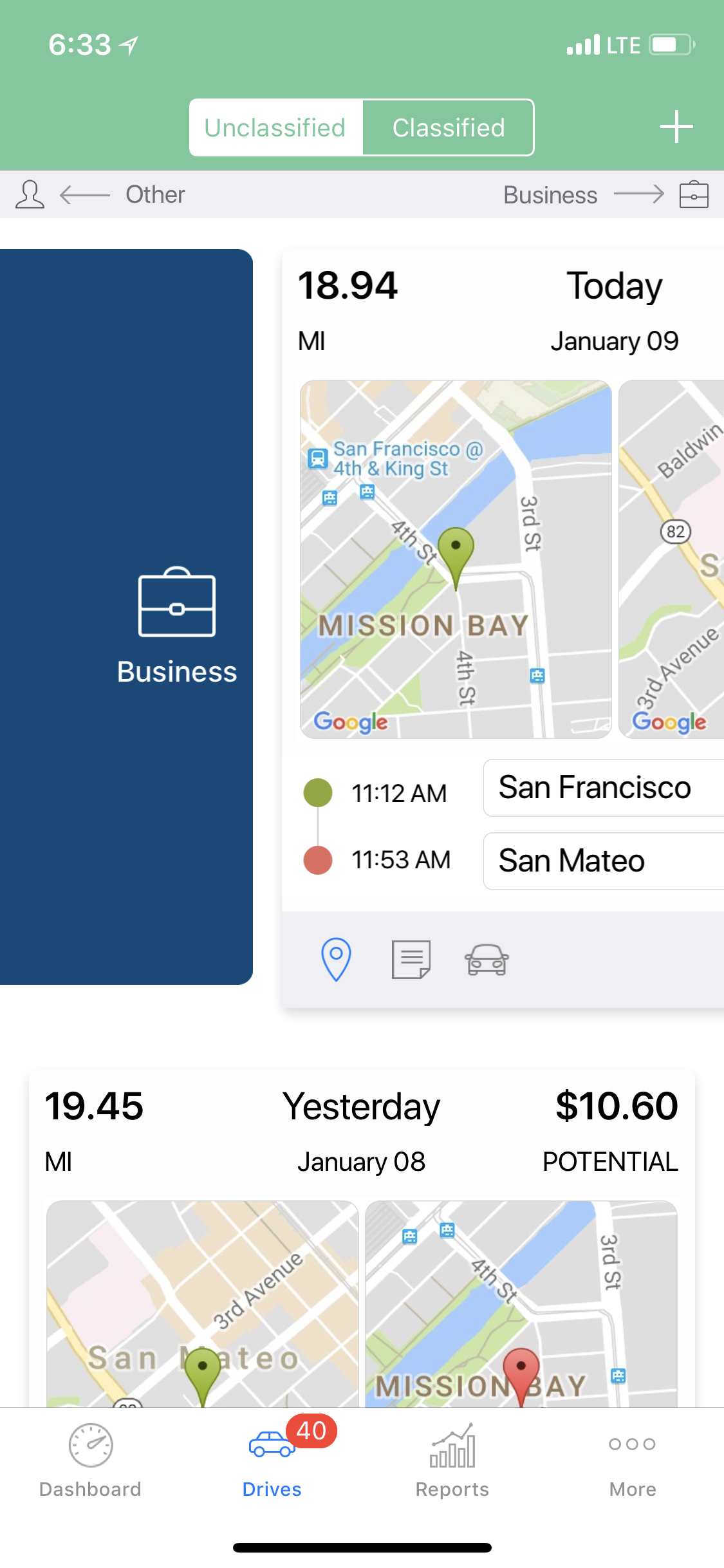Switch to the Unclassified segment
This screenshot has width=724, height=1568.
275,127
